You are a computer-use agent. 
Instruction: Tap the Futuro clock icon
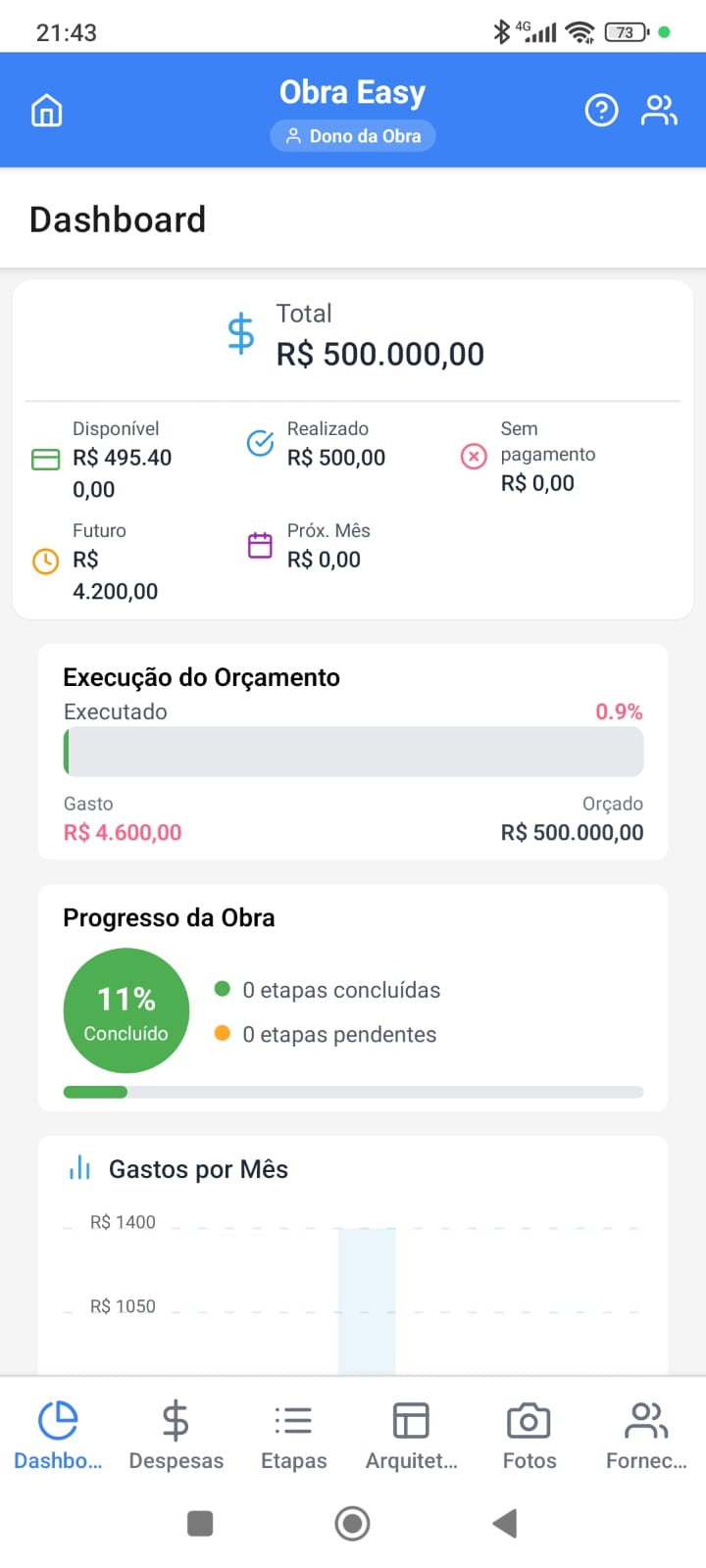pos(44,561)
